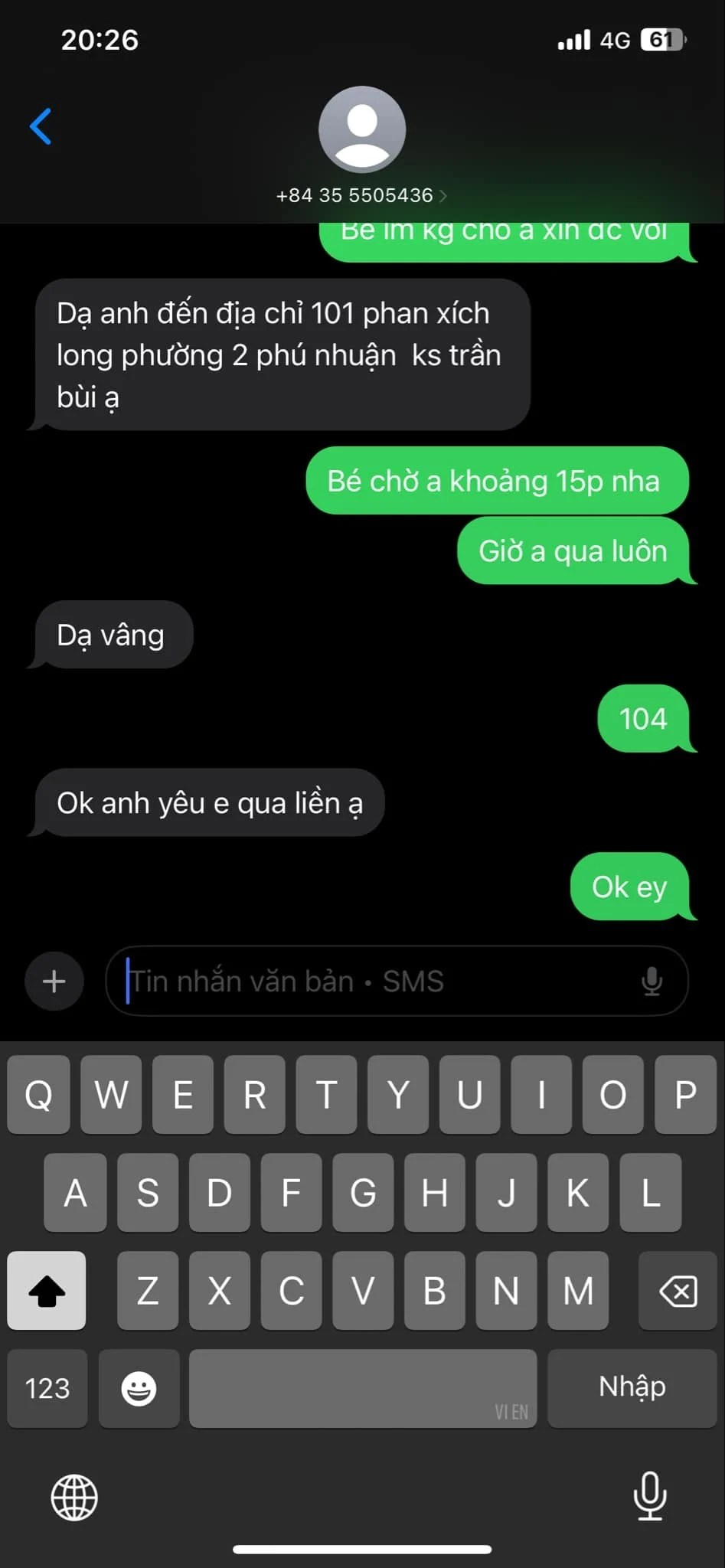Open the emoji keyboard
Screen dimensions: 725x1568
[139, 1388]
